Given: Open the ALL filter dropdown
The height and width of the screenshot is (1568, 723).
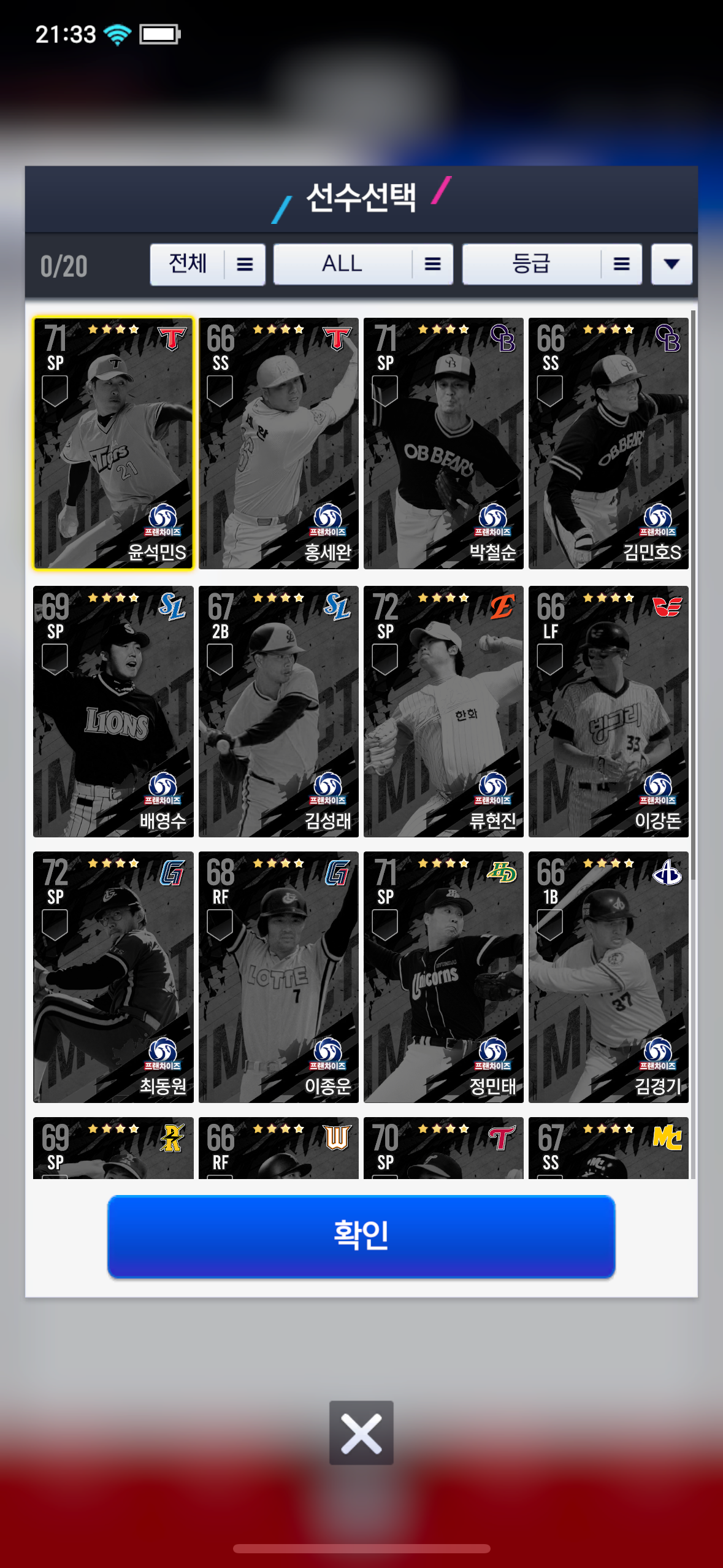Looking at the screenshot, I should click(363, 264).
